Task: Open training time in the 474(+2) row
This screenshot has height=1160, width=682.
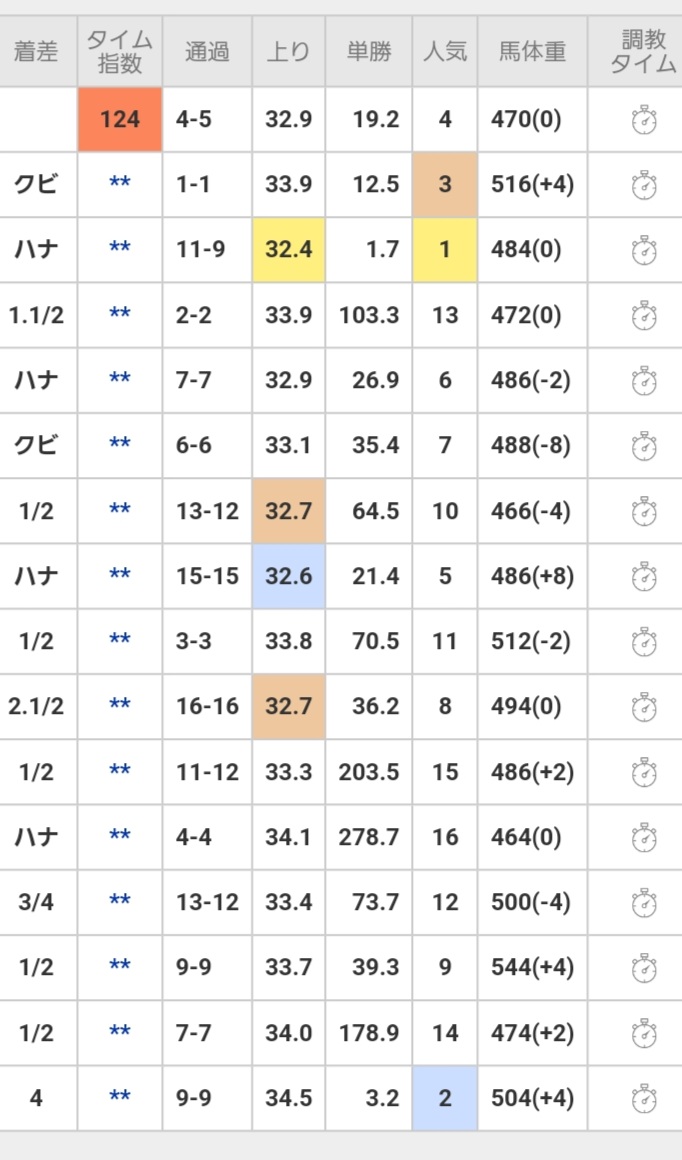Action: coord(644,1033)
